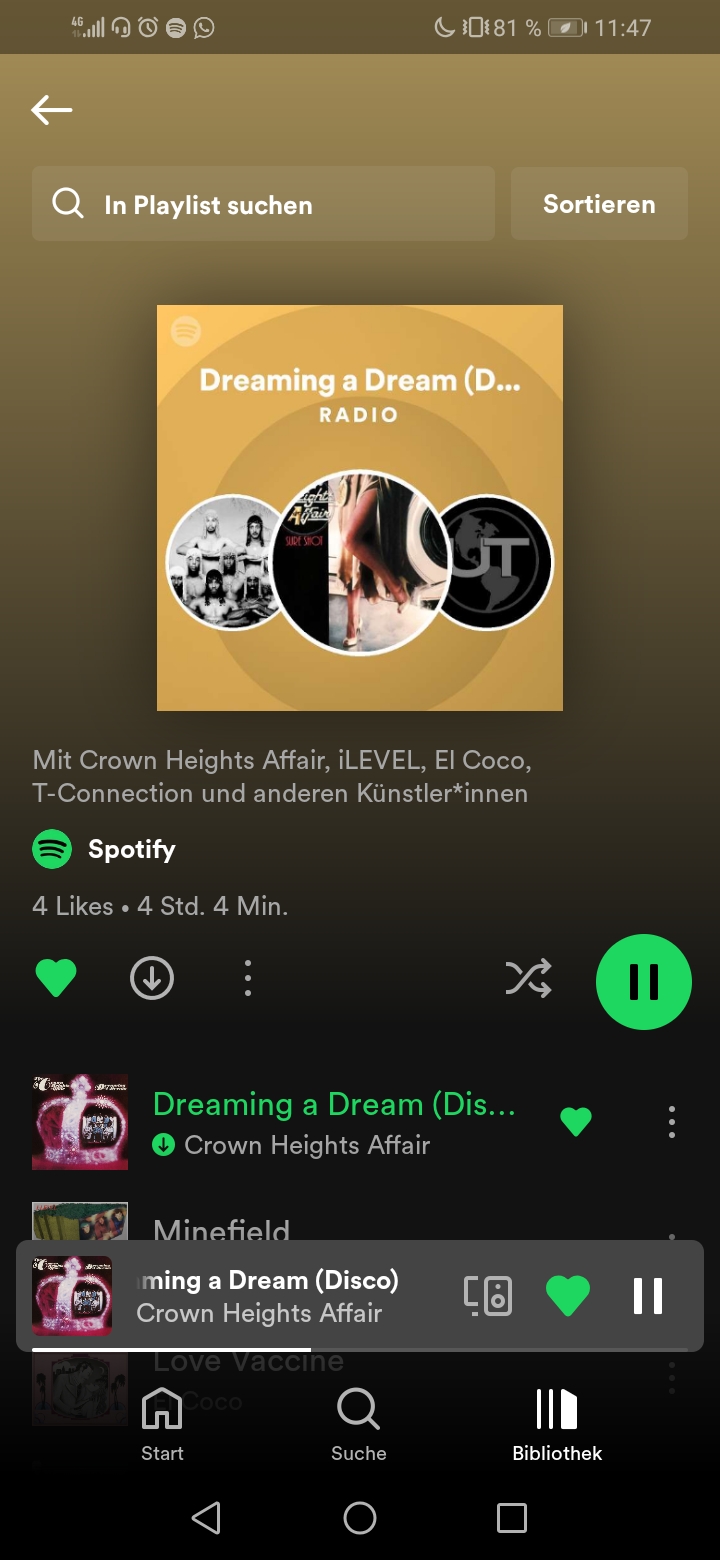Tap the system home button
The height and width of the screenshot is (1560, 720).
pyautogui.click(x=360, y=1518)
